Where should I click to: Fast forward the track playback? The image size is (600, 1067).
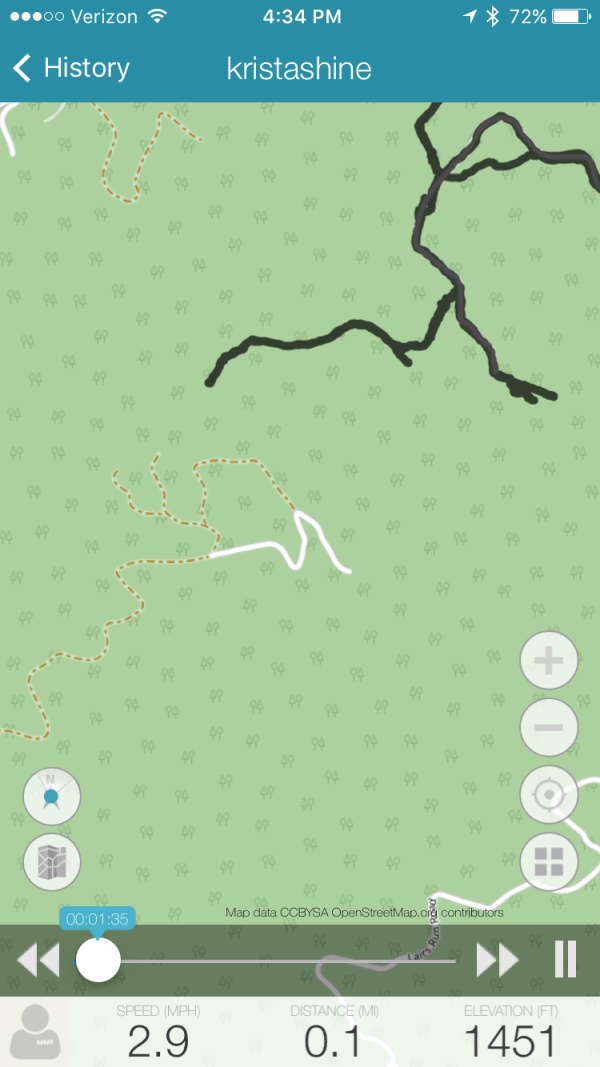click(497, 961)
